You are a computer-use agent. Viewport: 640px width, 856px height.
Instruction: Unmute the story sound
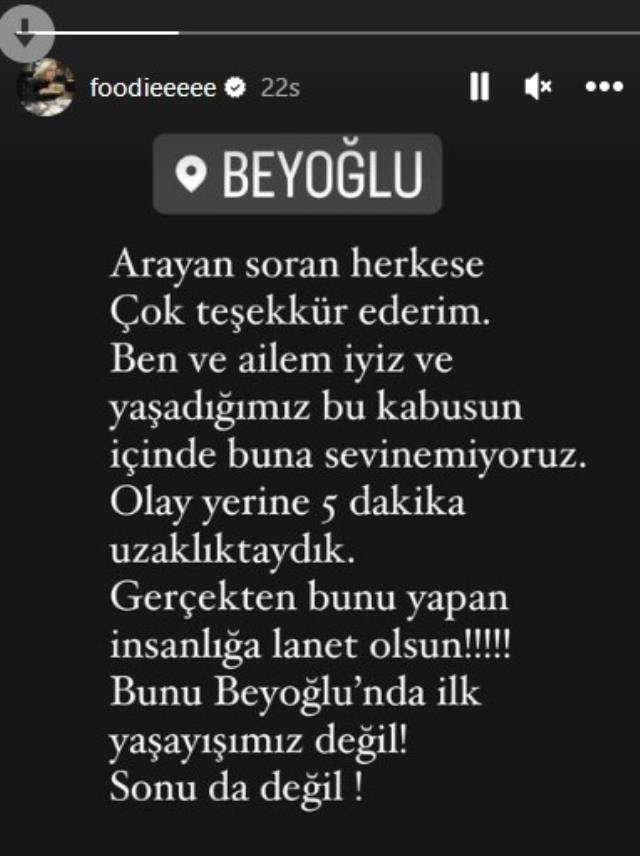click(x=537, y=88)
